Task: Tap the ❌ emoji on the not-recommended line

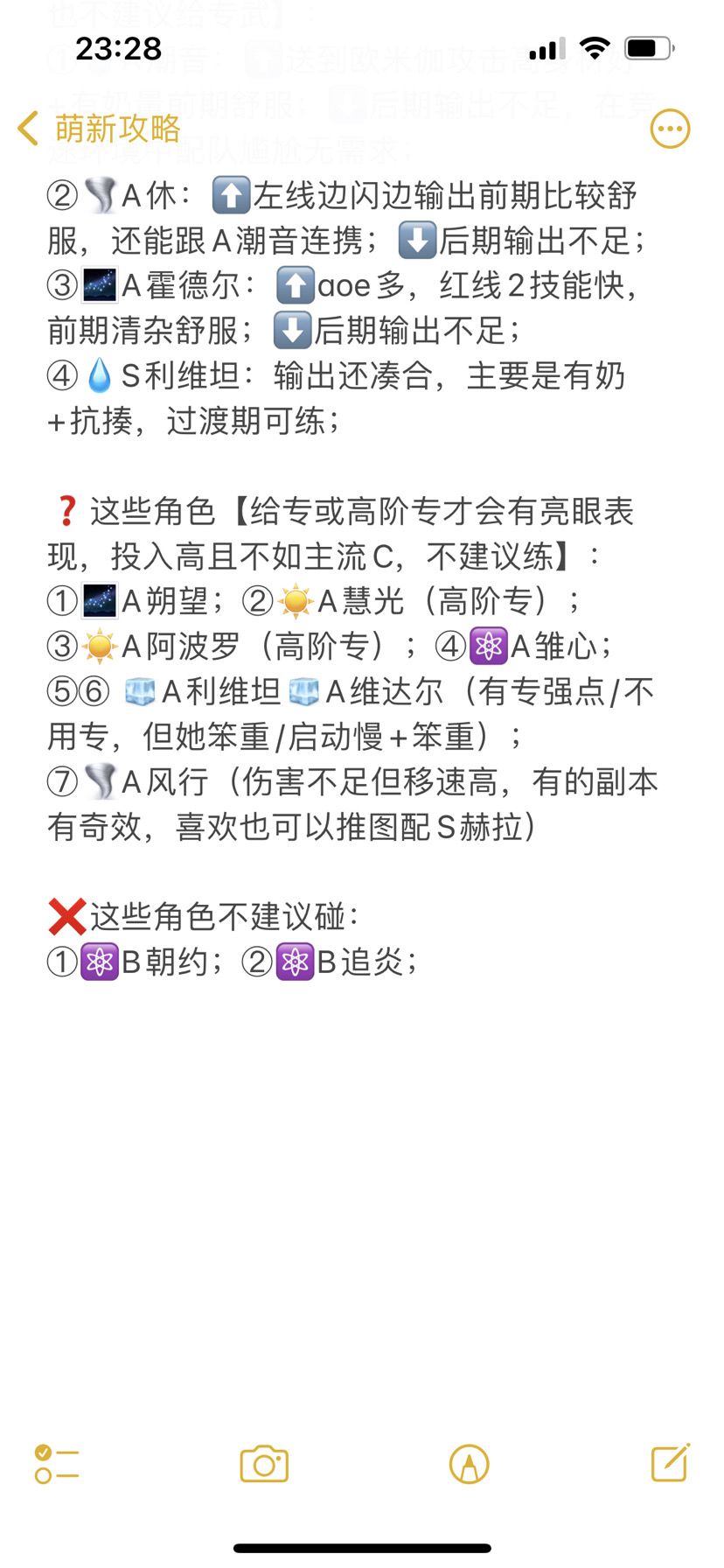Action: pos(68,915)
